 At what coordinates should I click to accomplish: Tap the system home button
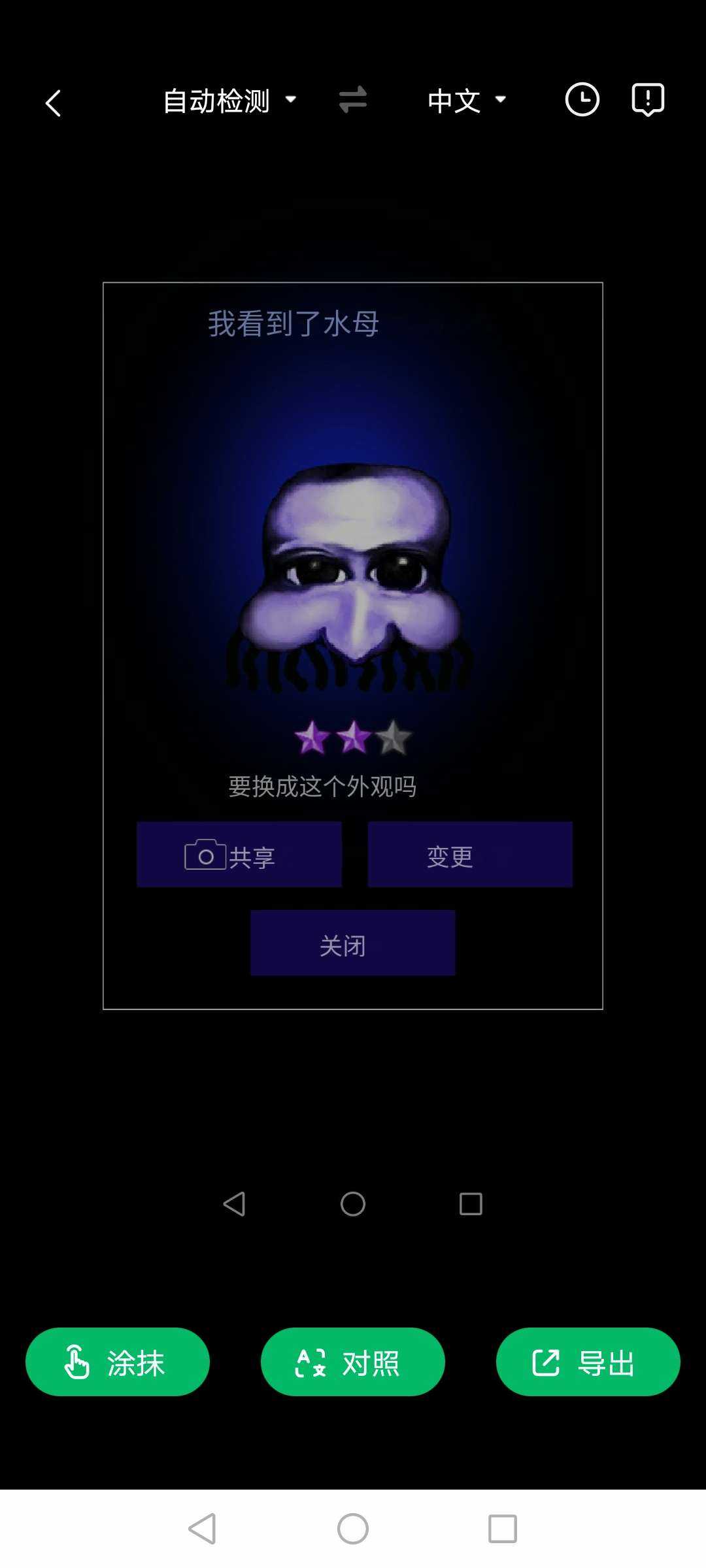[353, 1529]
